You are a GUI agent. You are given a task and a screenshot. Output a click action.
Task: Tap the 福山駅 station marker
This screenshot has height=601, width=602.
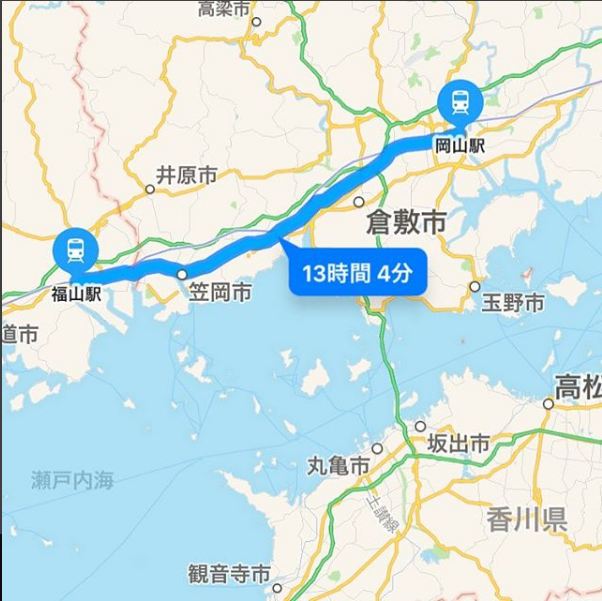click(76, 250)
